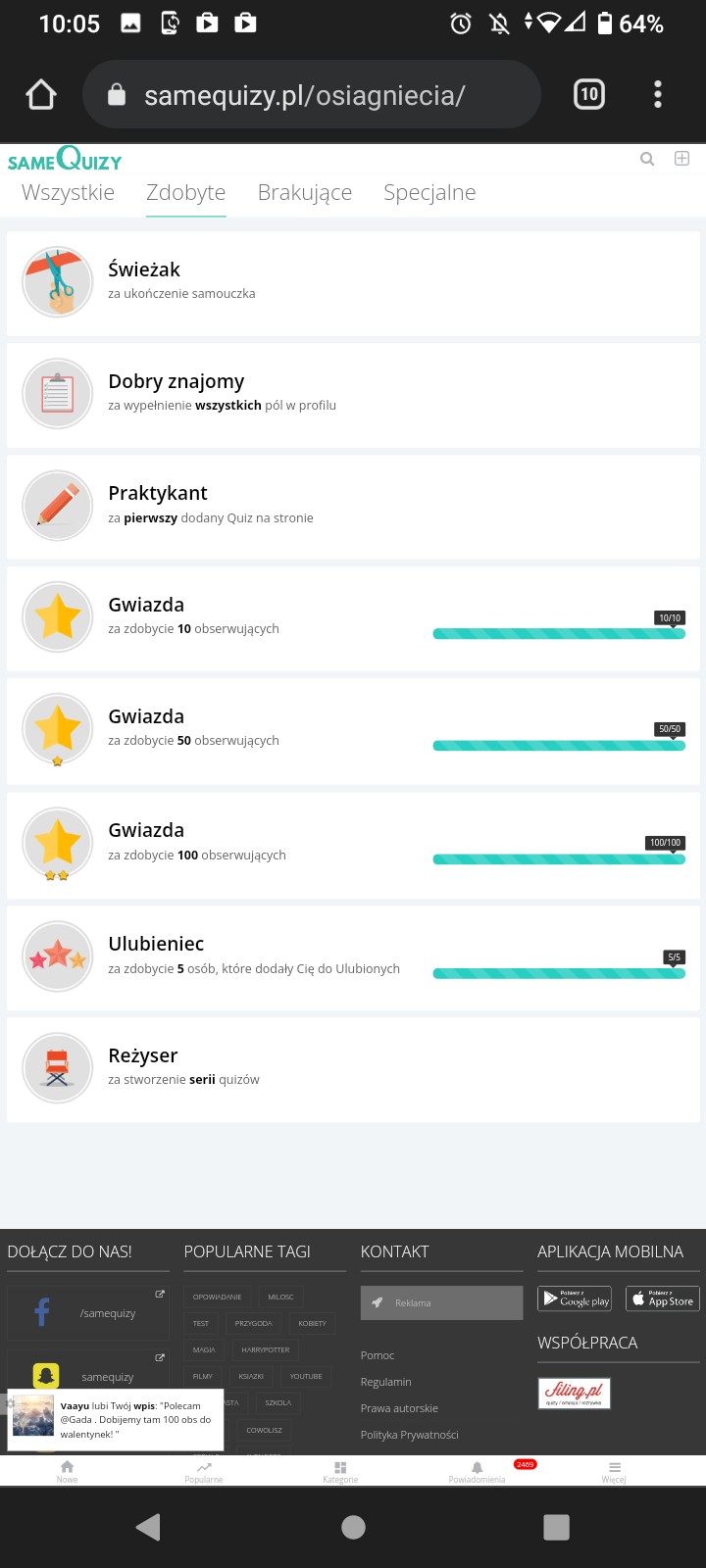Open the browser tab switcher
Viewport: 706px width, 1568px height.
(x=588, y=94)
